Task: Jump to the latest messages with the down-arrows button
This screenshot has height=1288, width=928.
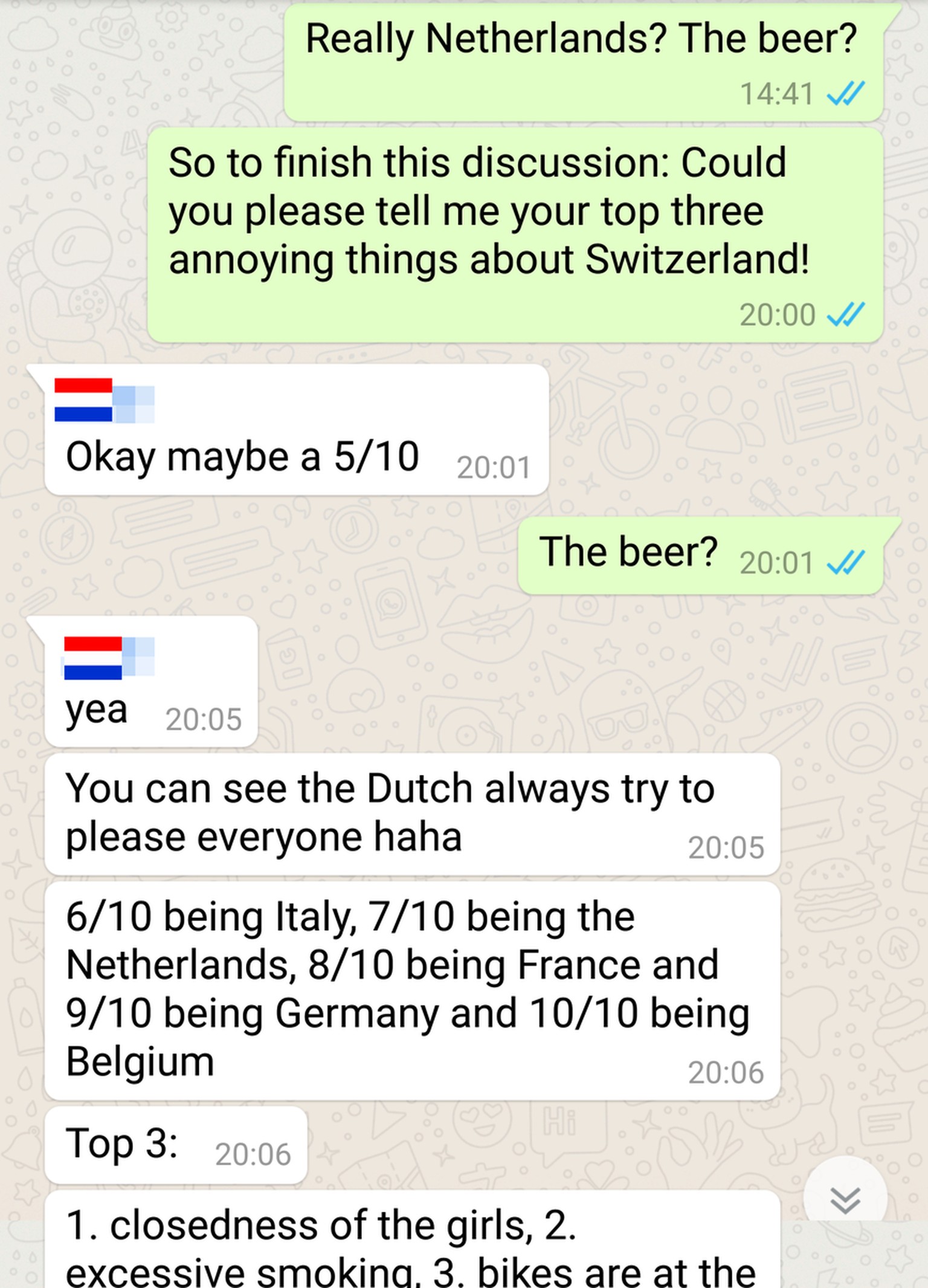Action: pos(845,1199)
